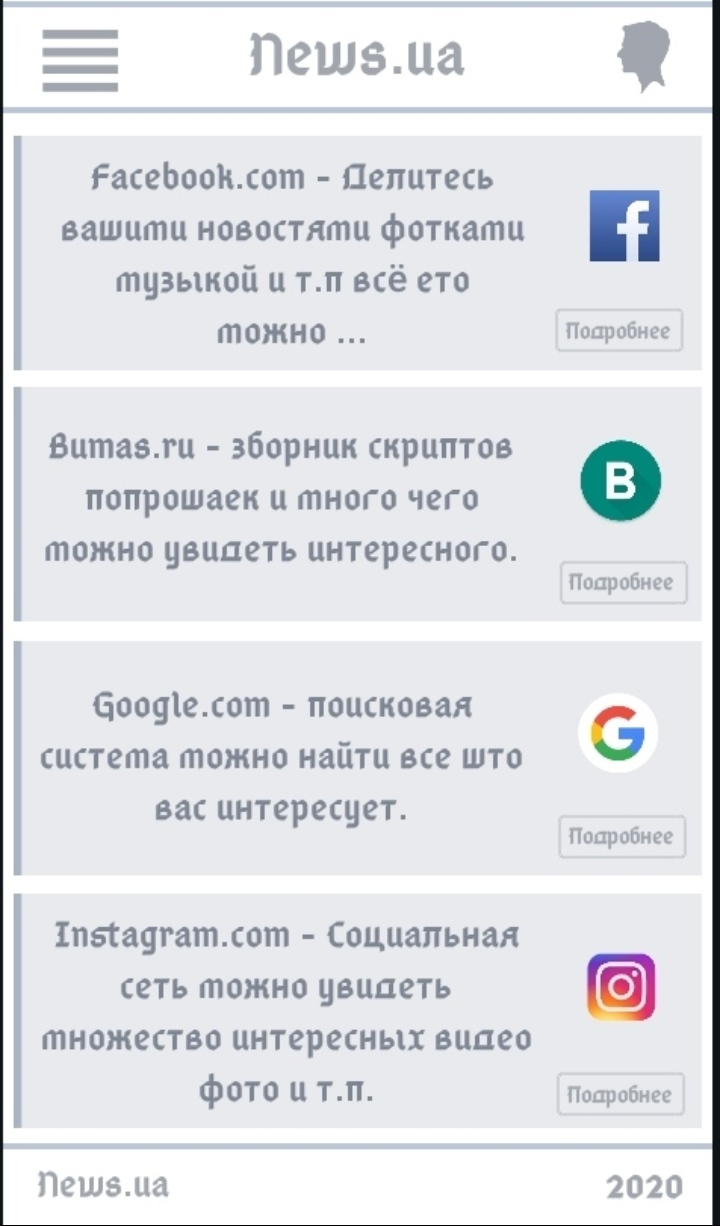Tap Подробнее on the Facebook.com card
Viewport: 720px width, 1226px height.
point(619,331)
